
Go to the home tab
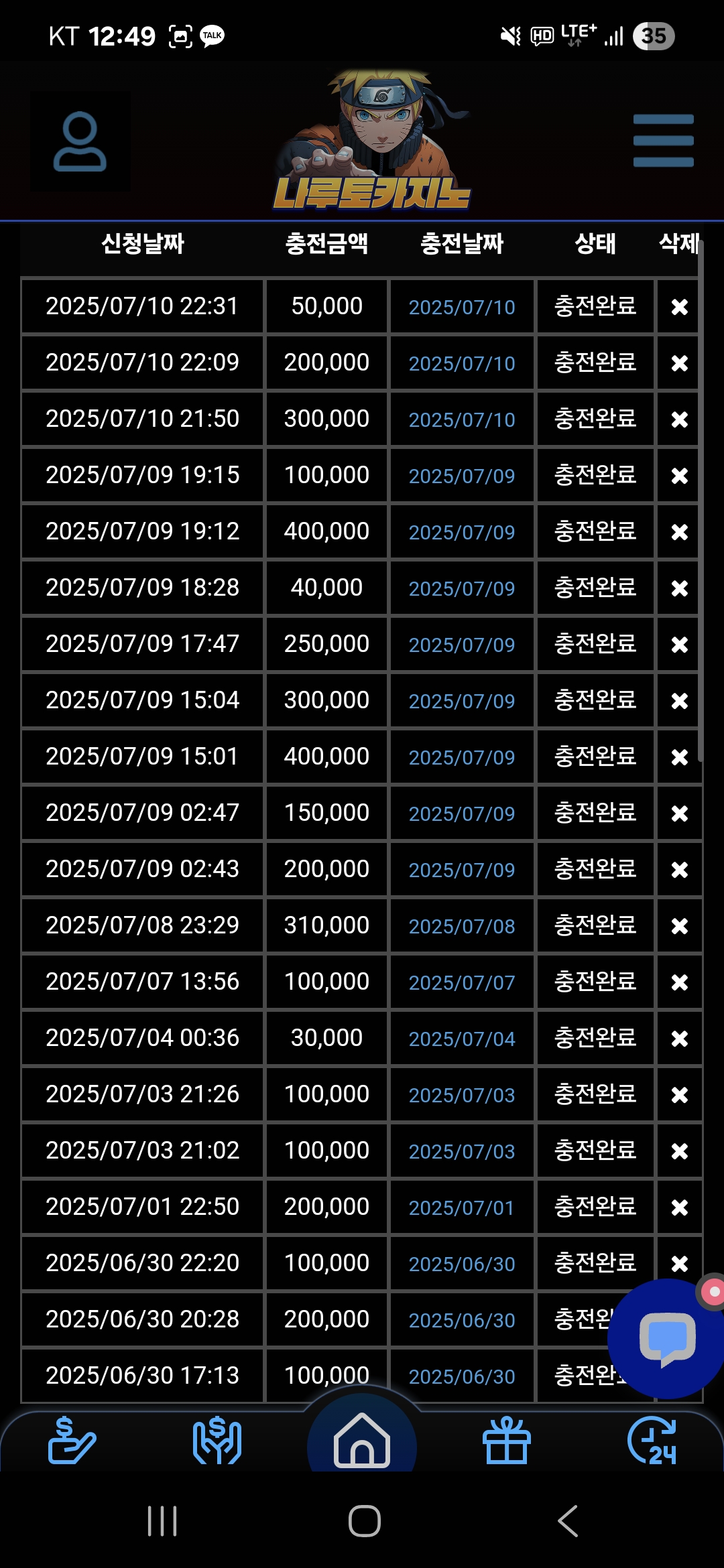[x=362, y=1440]
